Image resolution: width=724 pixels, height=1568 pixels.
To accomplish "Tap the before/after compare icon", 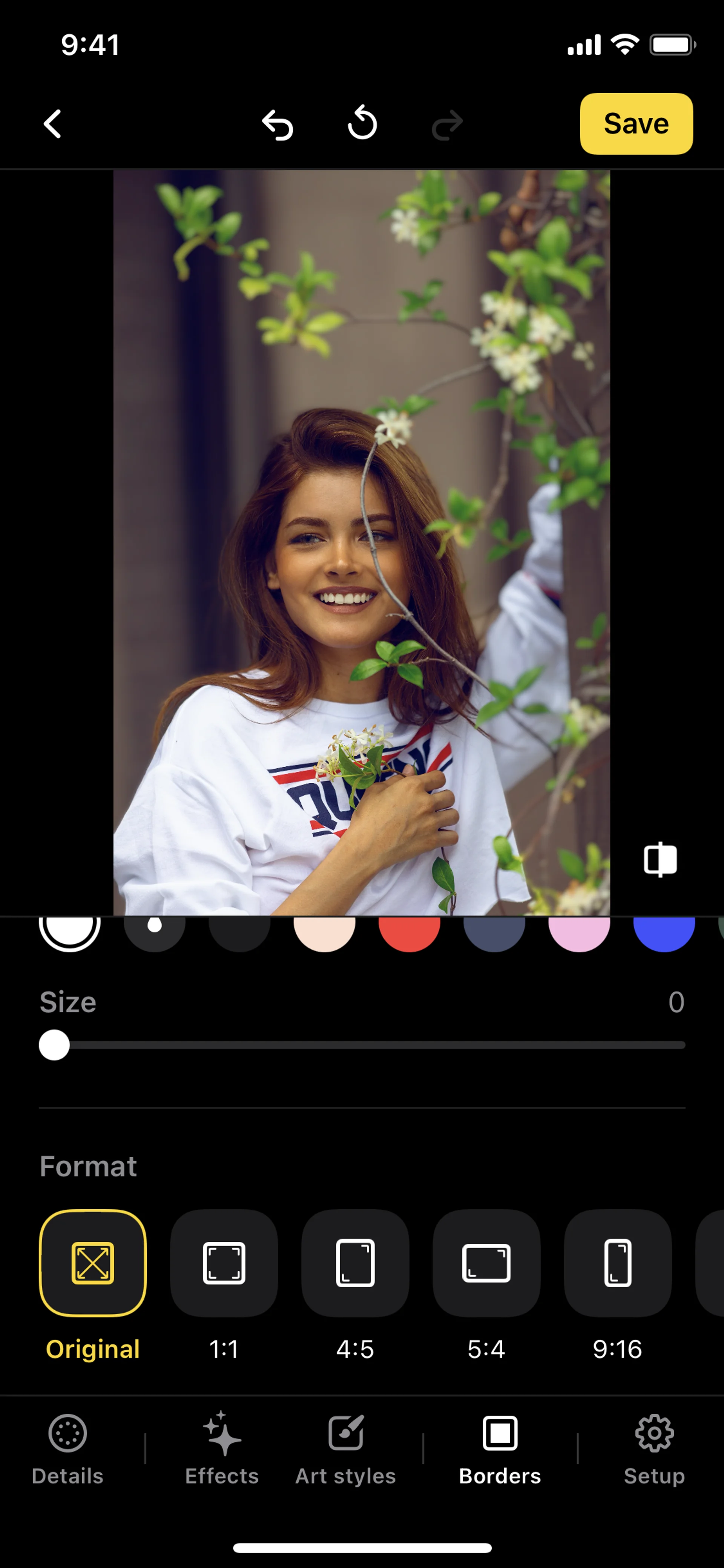I will (660, 860).
